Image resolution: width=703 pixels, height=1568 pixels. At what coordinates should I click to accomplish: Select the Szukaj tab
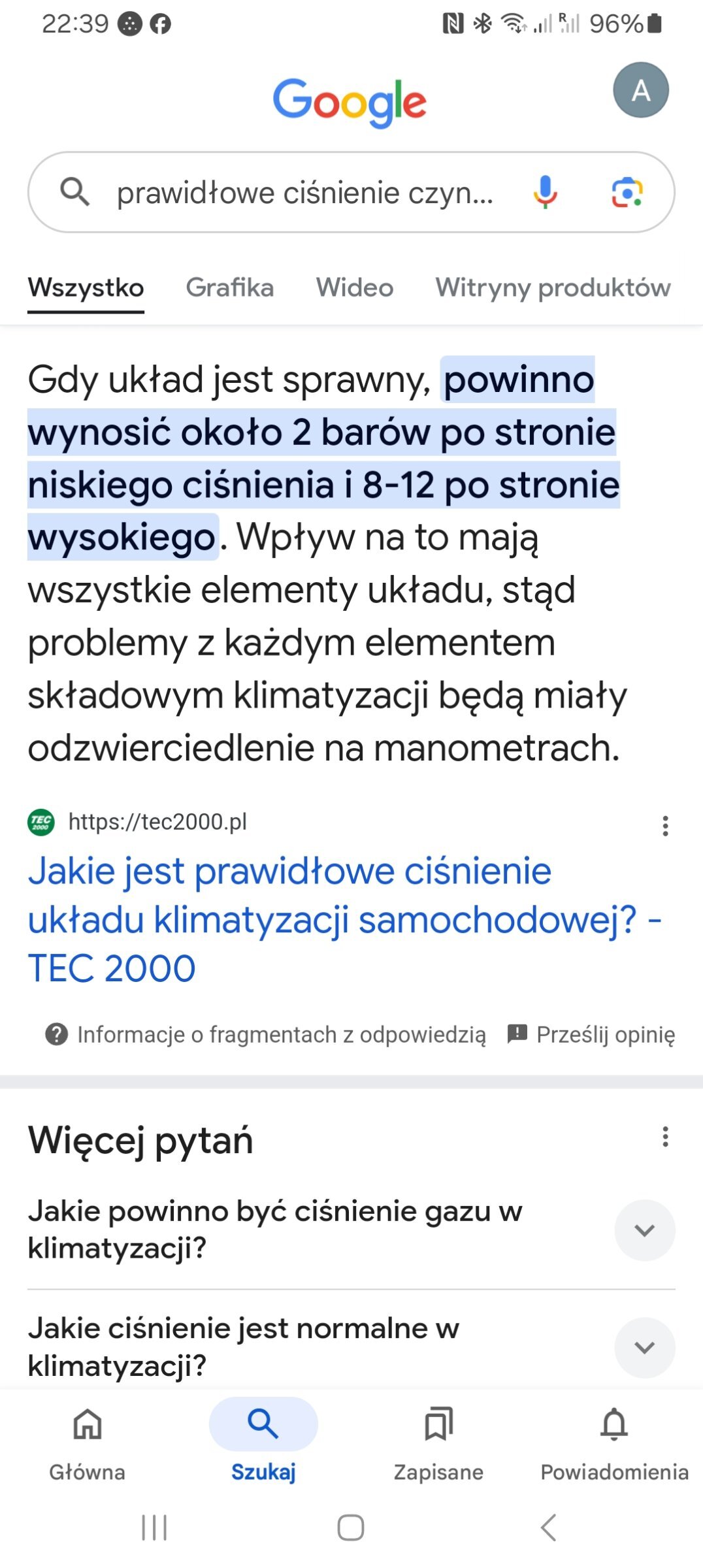263,1441
